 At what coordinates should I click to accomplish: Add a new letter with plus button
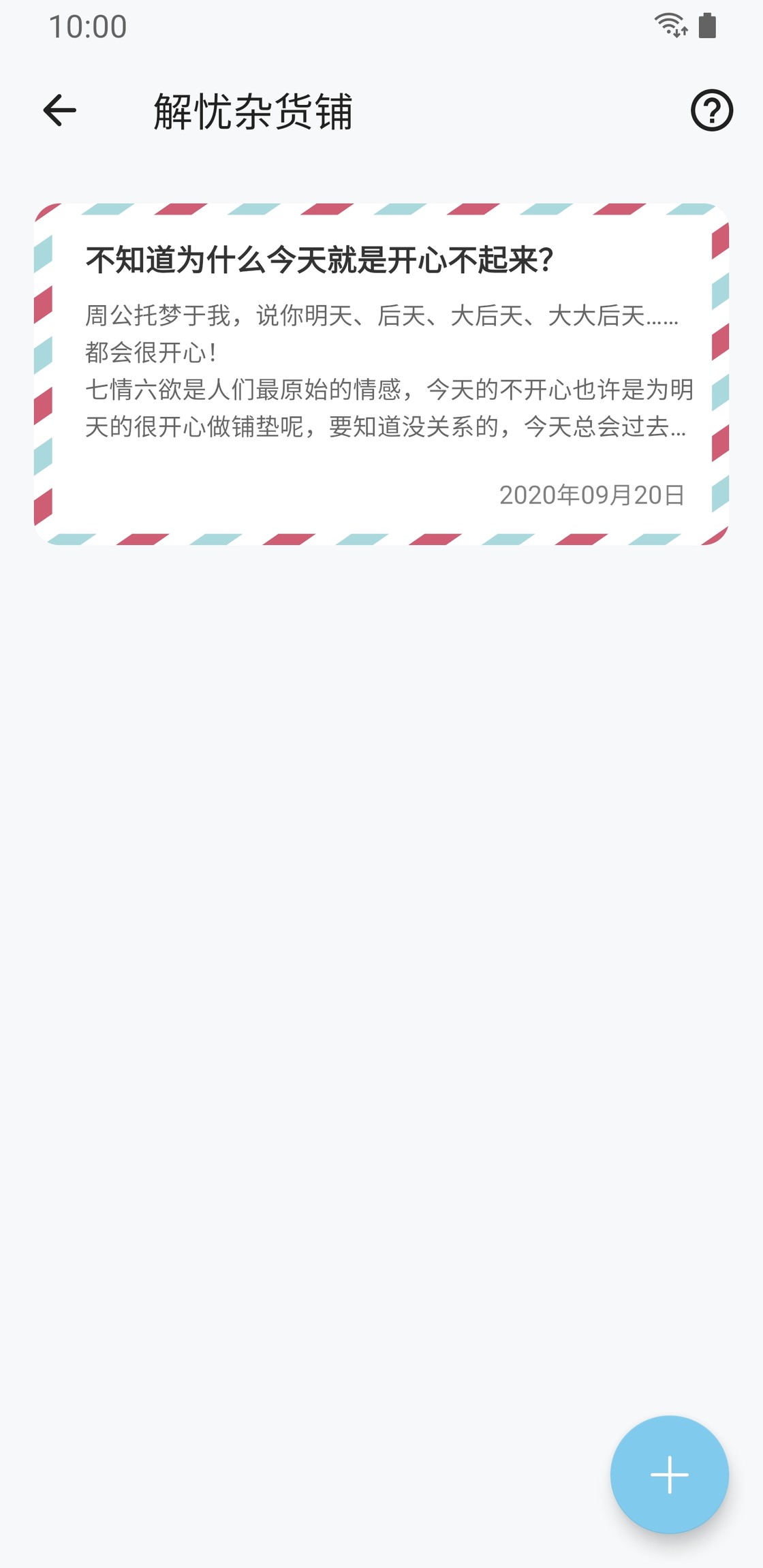click(669, 1474)
